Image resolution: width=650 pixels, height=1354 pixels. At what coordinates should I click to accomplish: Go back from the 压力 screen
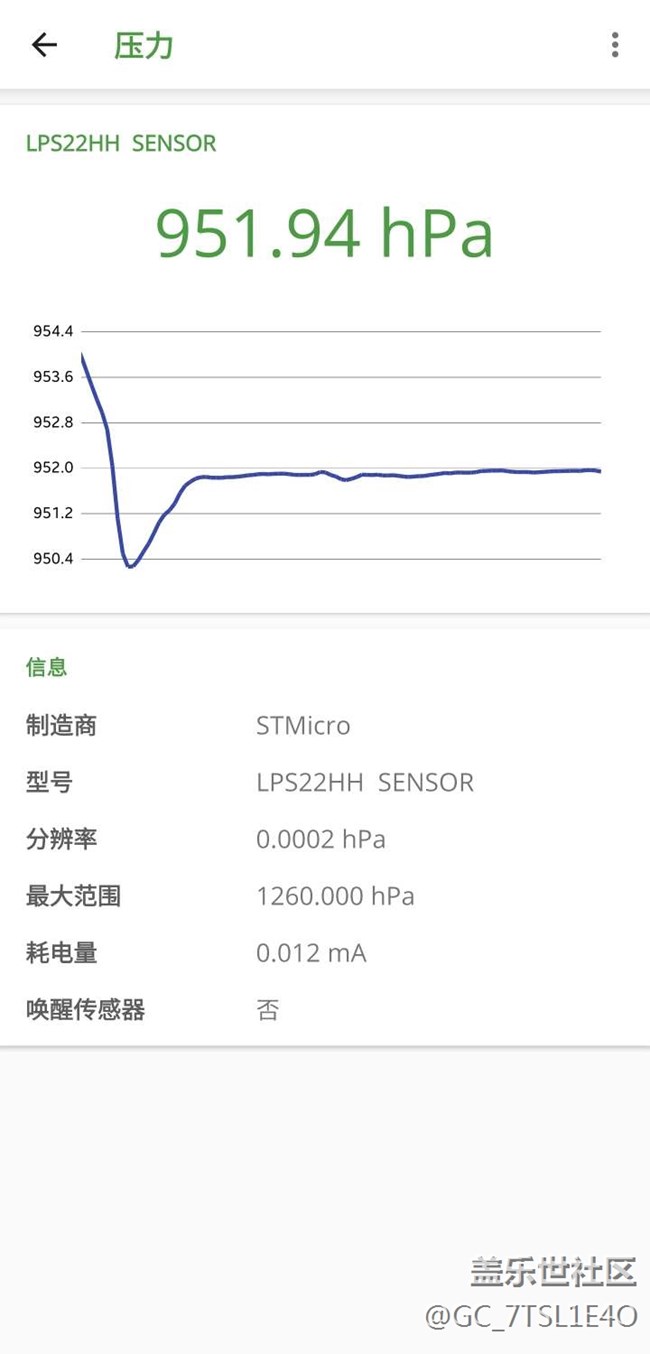tap(44, 45)
